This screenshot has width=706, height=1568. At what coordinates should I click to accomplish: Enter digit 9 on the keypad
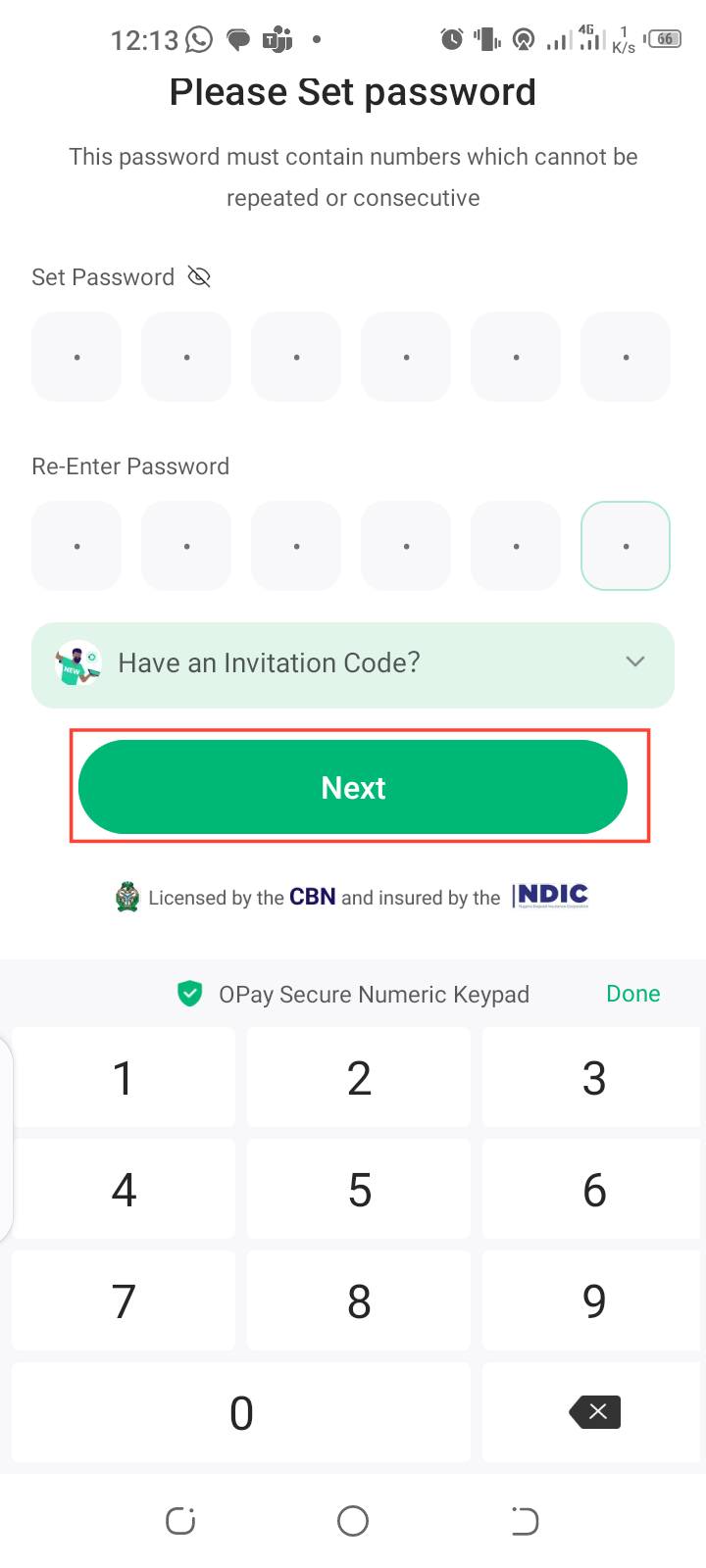[593, 1301]
